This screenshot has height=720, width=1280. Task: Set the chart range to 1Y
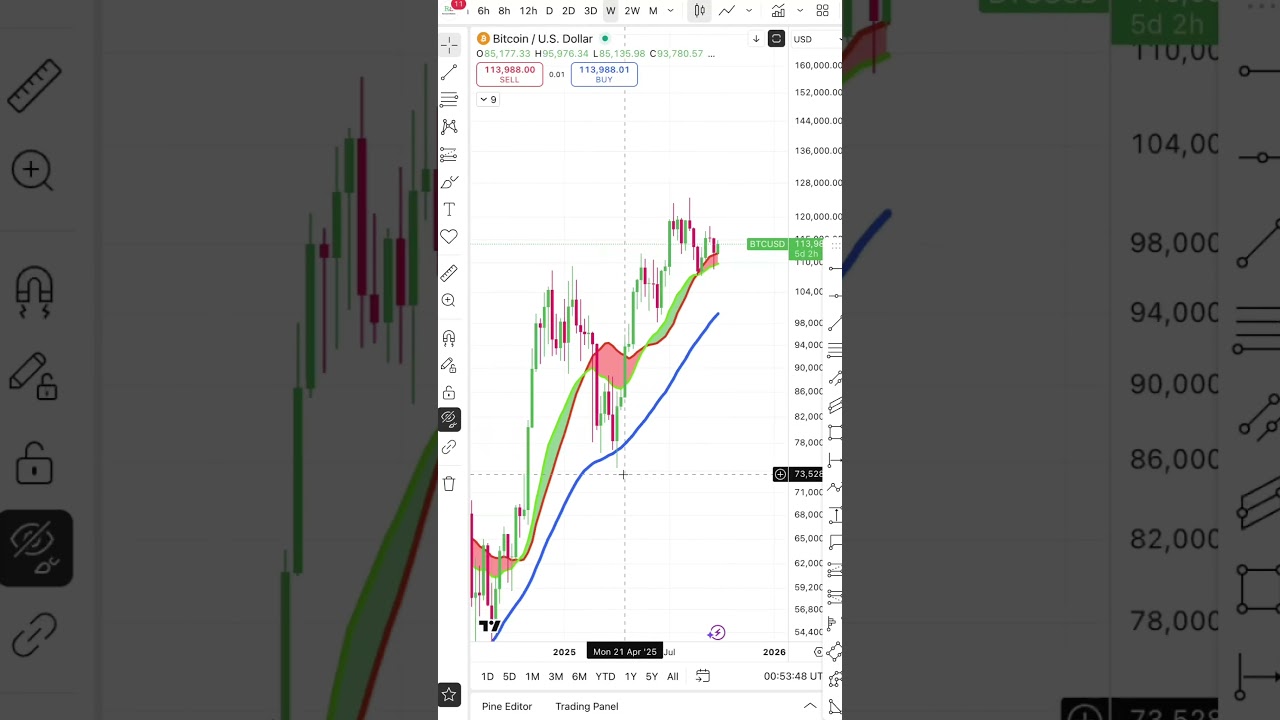[630, 677]
